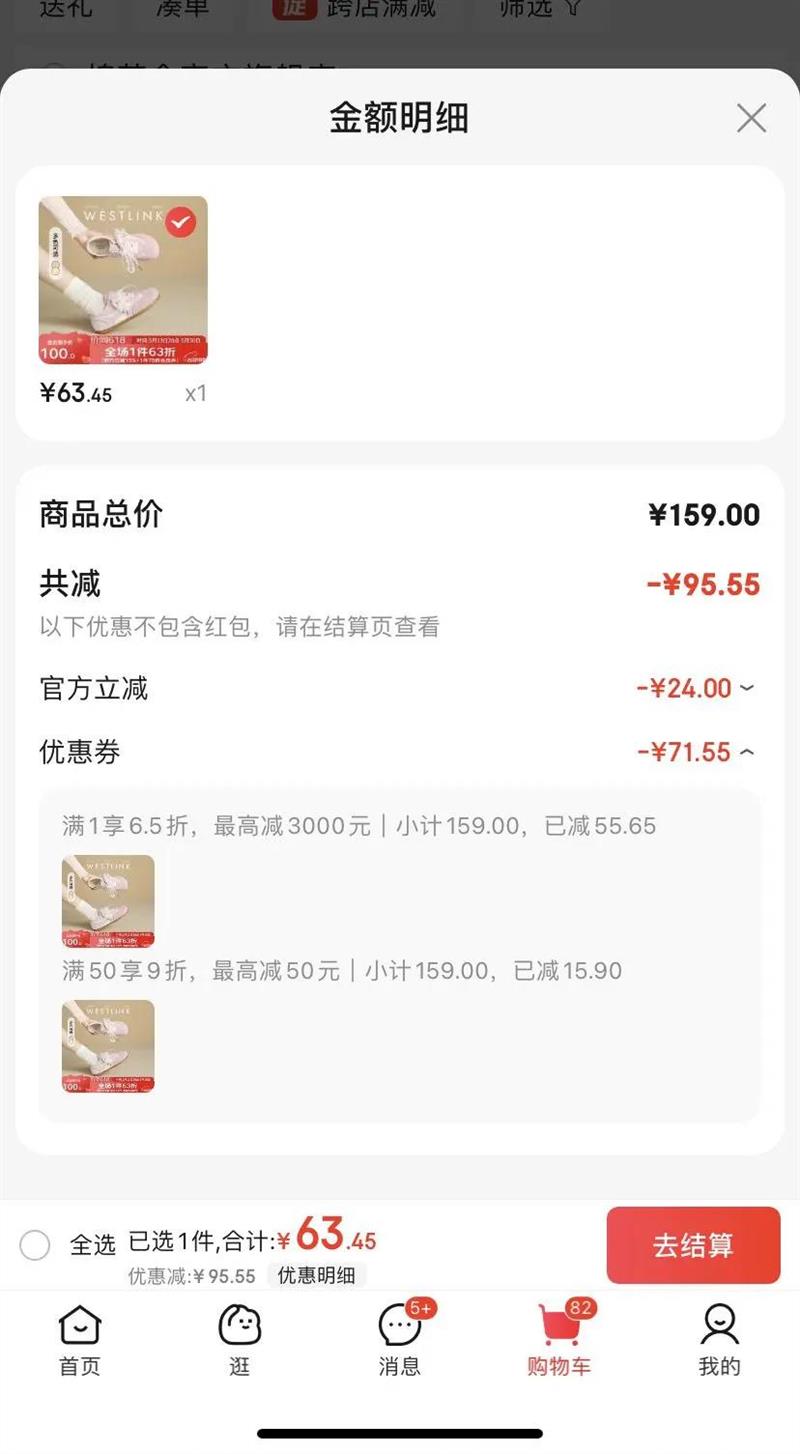Close the 金额明细 panel
The height and width of the screenshot is (1454, 800).
(x=751, y=118)
